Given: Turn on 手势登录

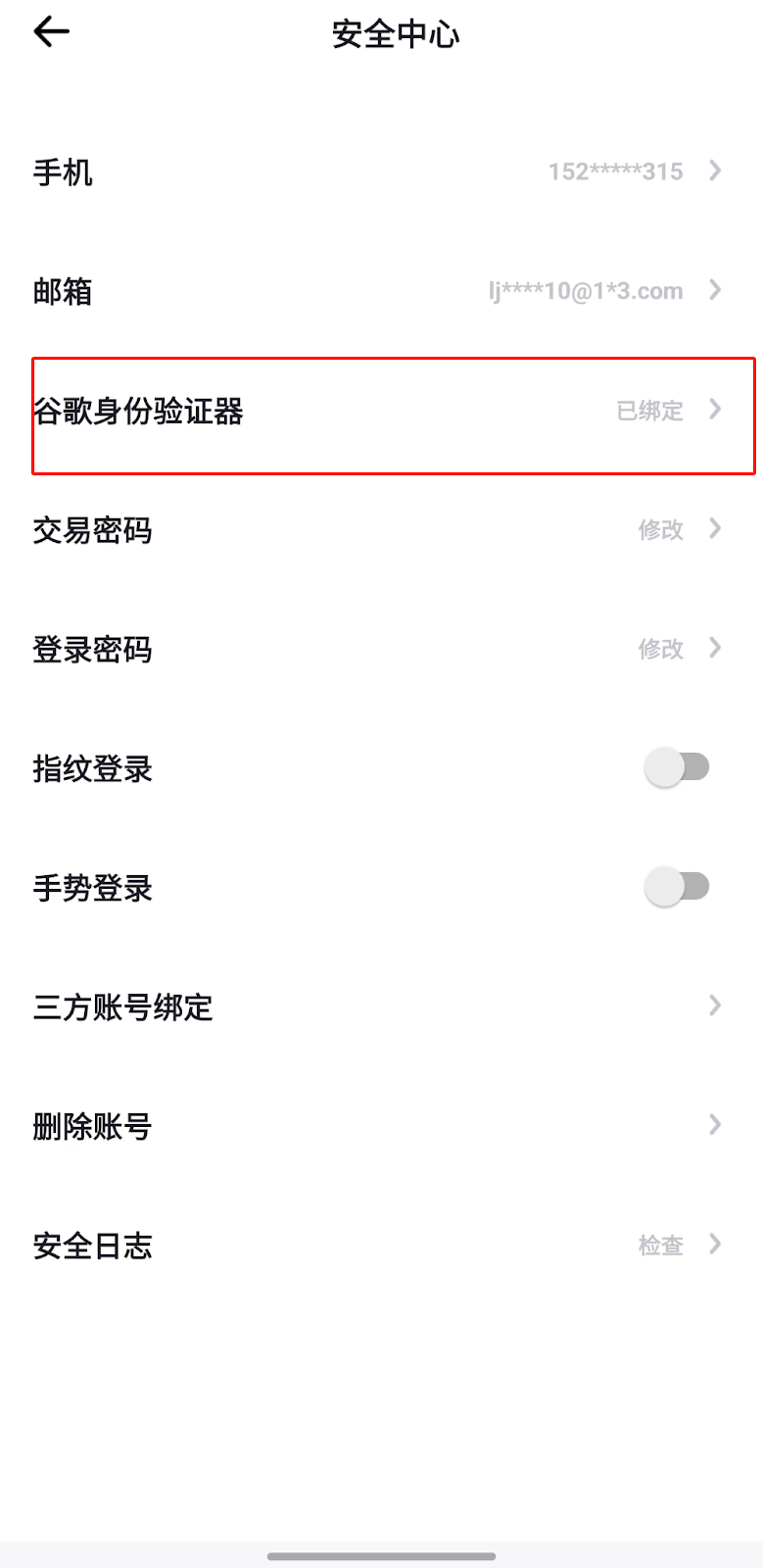Looking at the screenshot, I should point(677,887).
